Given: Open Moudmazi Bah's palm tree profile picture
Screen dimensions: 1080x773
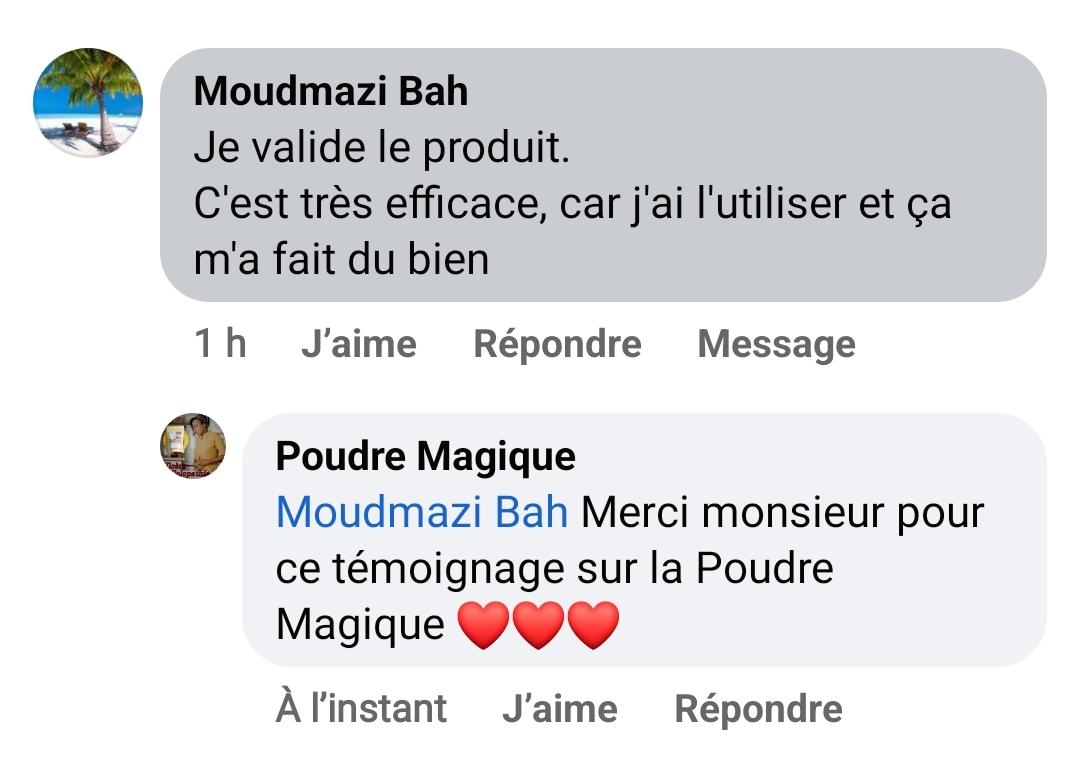Looking at the screenshot, I should tap(88, 102).
